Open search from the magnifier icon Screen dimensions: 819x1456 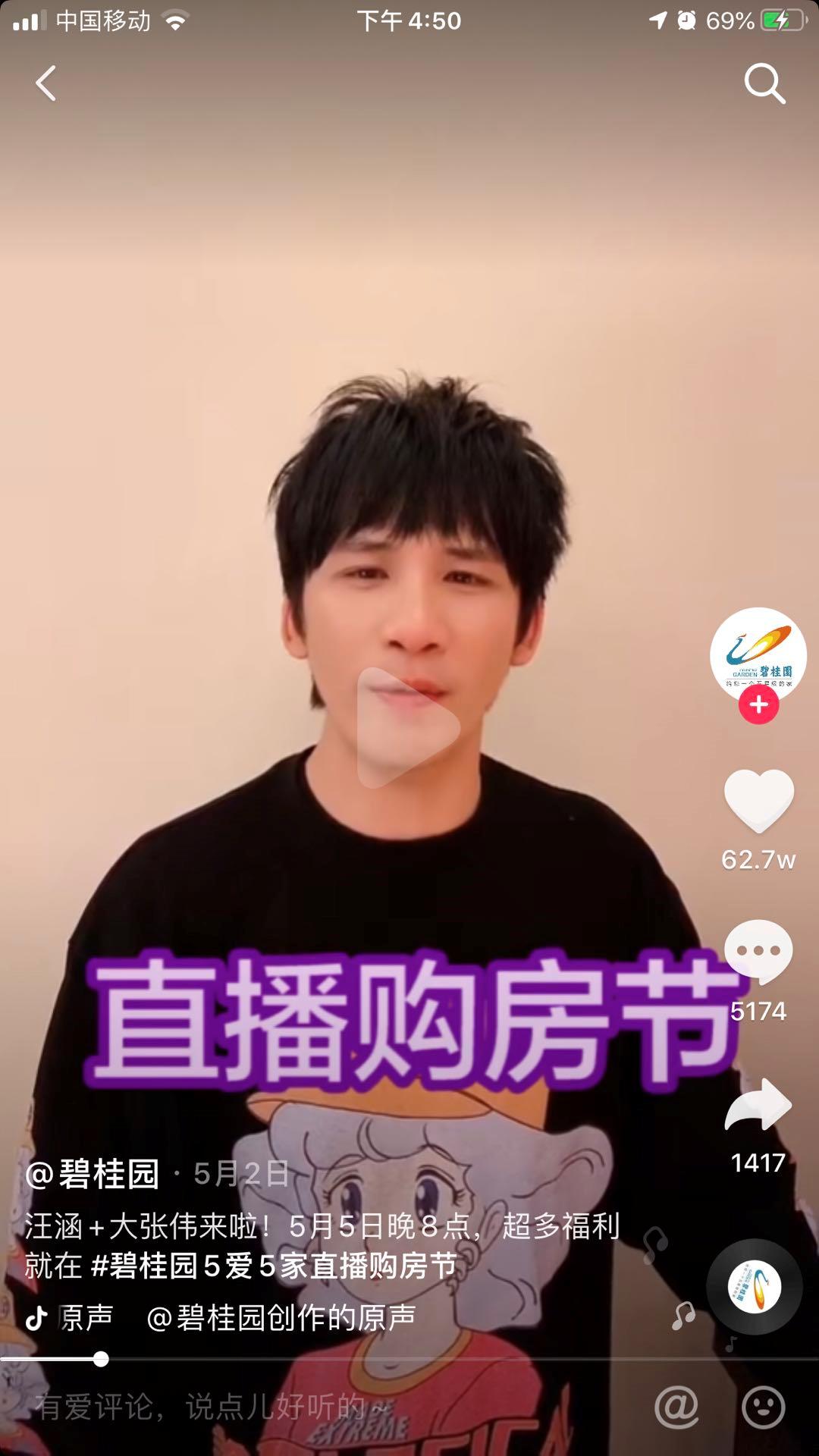click(764, 83)
